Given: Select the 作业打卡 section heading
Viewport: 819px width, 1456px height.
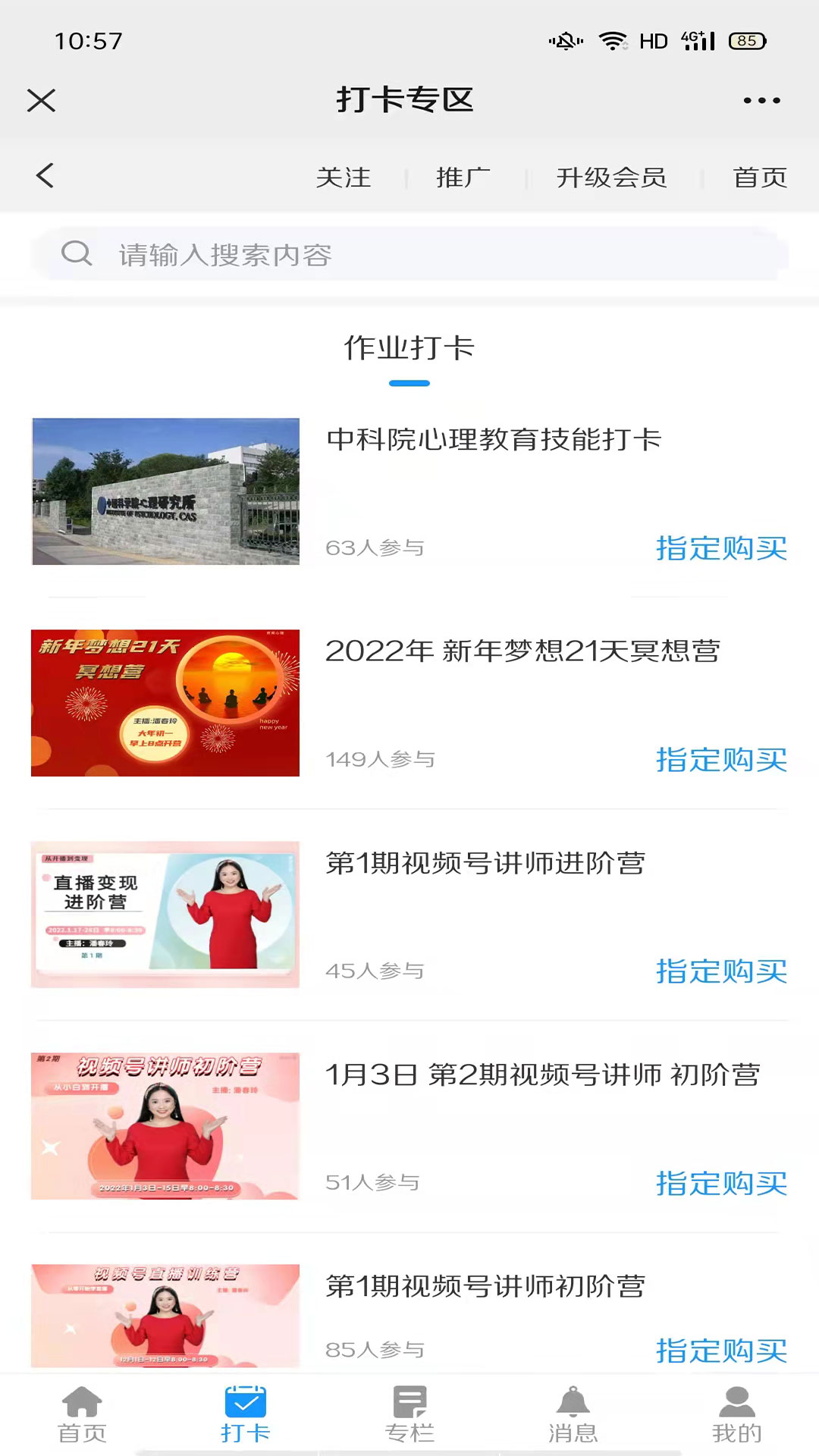Looking at the screenshot, I should (409, 349).
